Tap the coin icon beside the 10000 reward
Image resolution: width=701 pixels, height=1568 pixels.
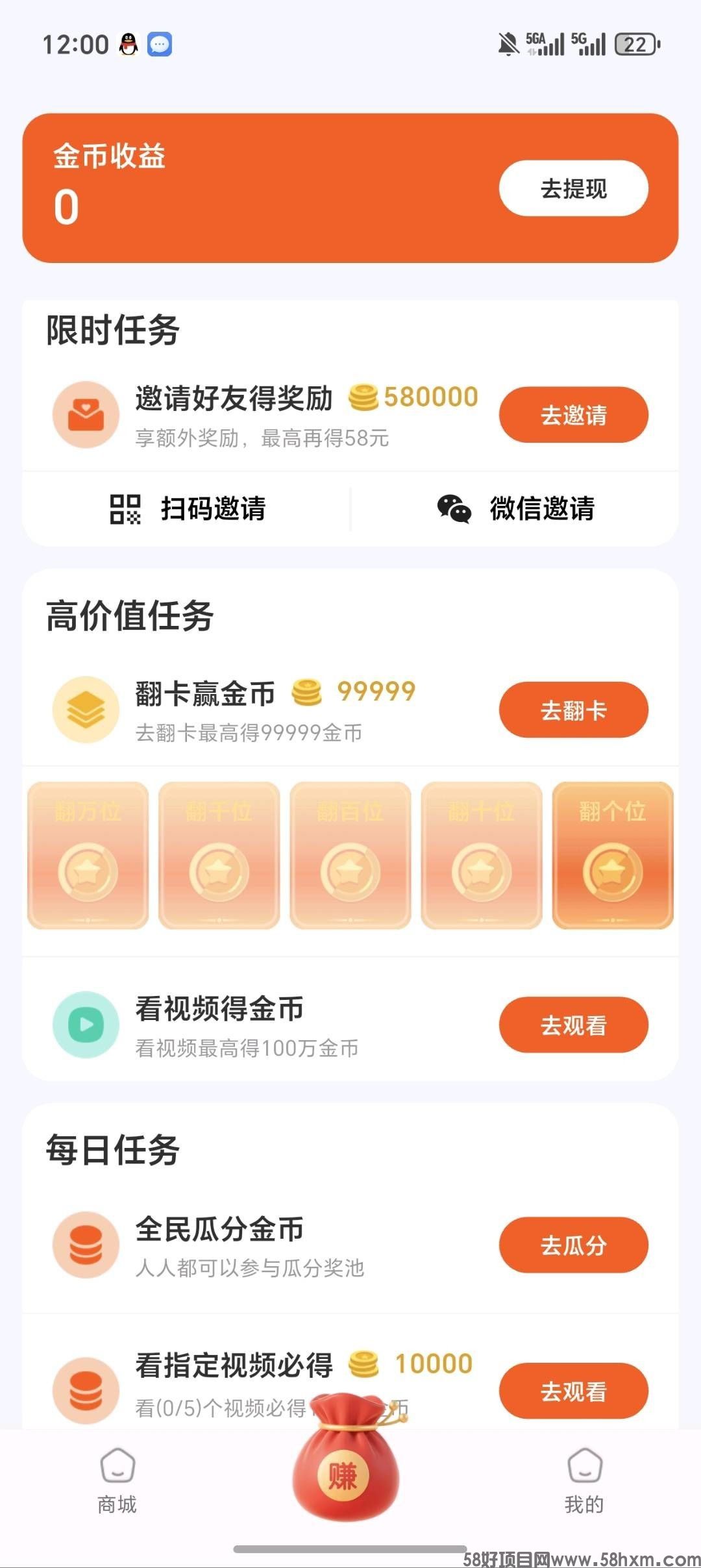[x=365, y=1363]
